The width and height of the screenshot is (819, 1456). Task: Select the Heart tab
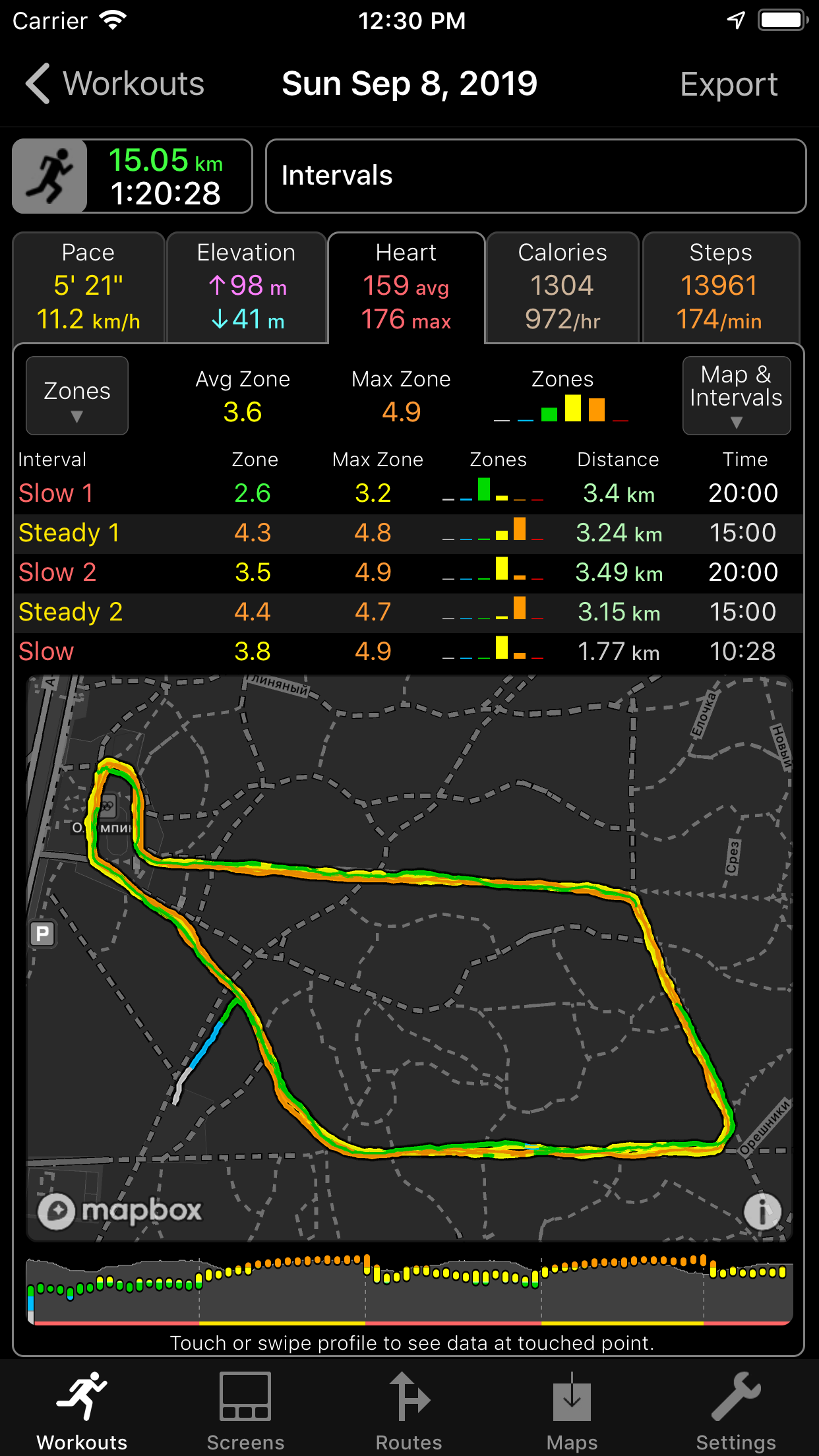[406, 287]
